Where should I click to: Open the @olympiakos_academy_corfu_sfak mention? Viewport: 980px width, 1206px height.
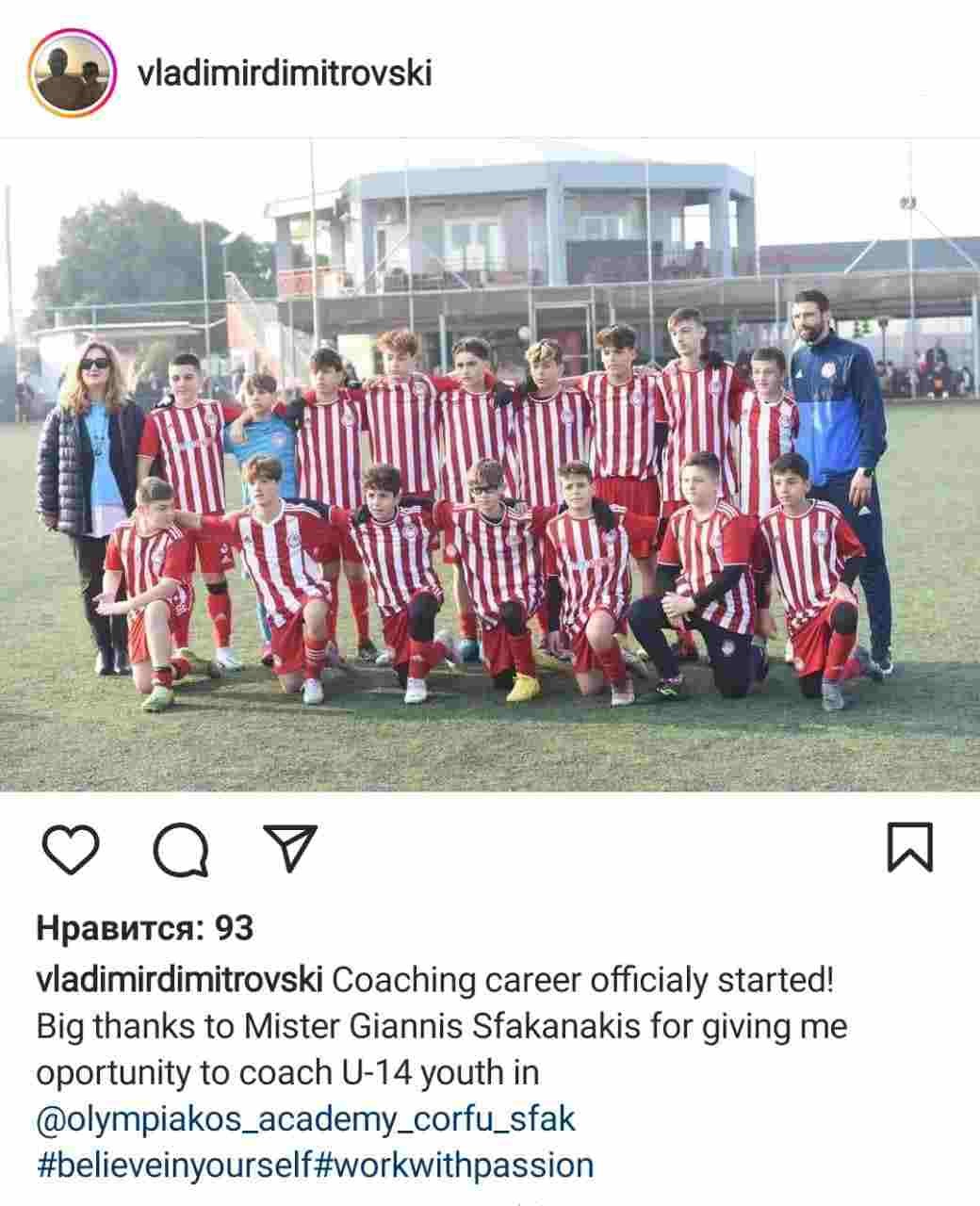pos(305,1120)
